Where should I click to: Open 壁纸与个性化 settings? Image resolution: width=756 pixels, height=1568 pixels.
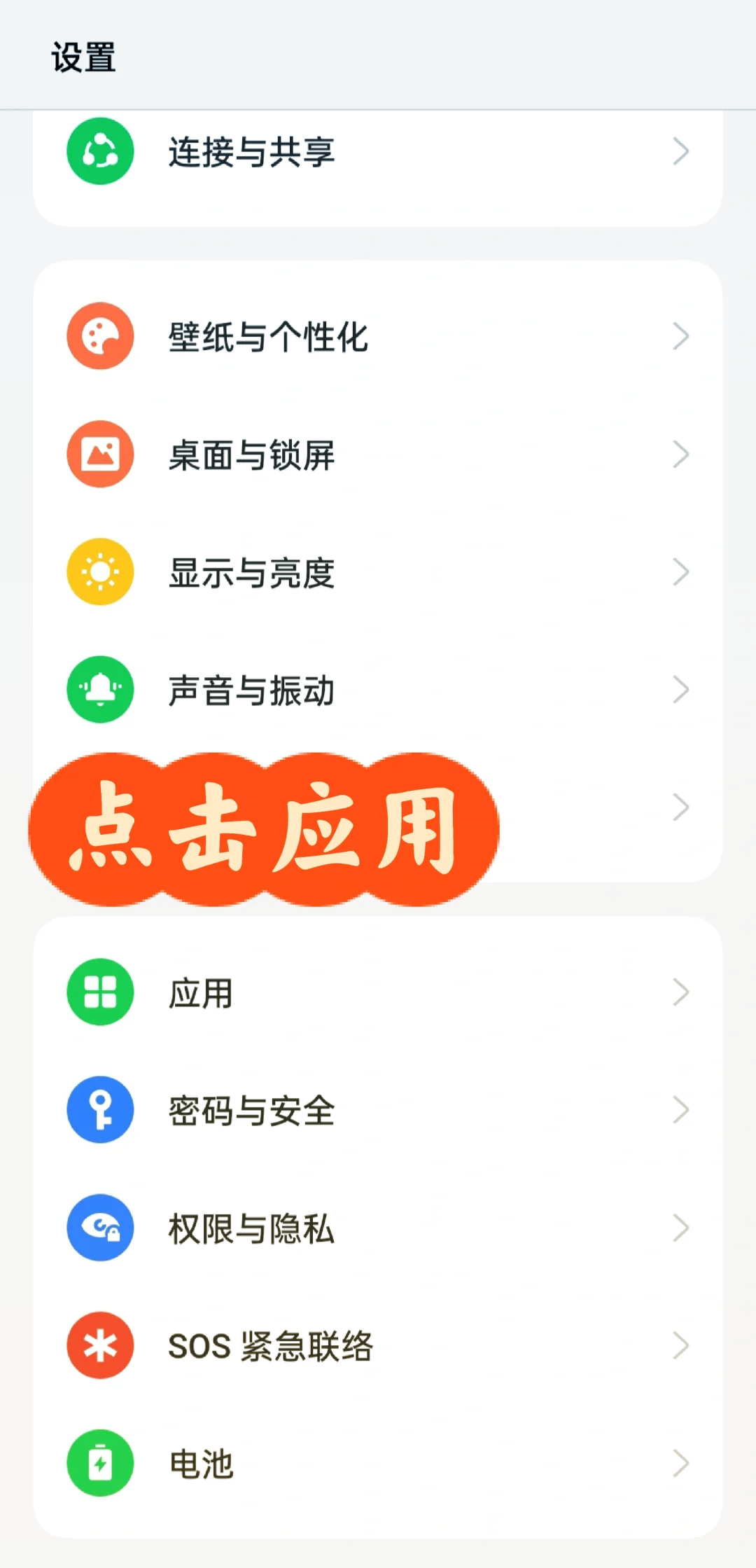pos(378,337)
